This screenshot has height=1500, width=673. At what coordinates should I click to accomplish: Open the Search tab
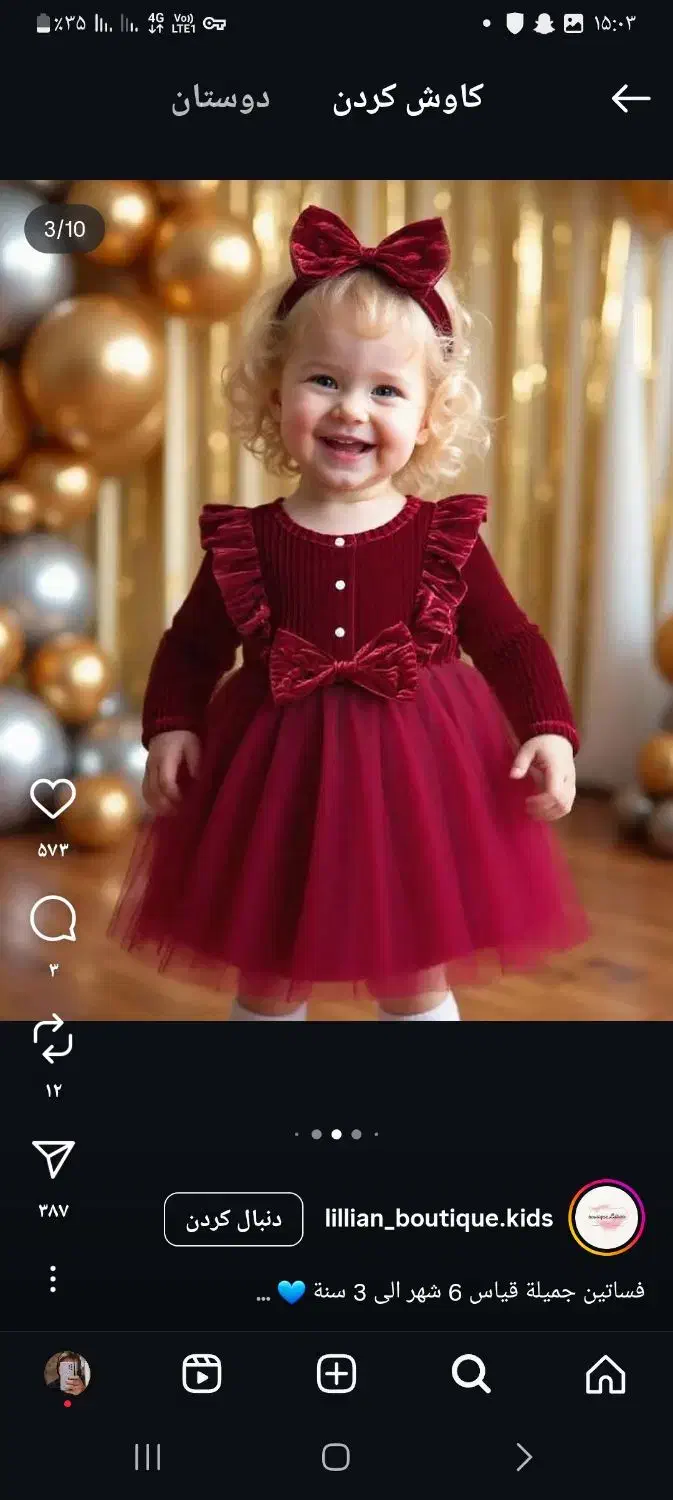pyautogui.click(x=470, y=1374)
